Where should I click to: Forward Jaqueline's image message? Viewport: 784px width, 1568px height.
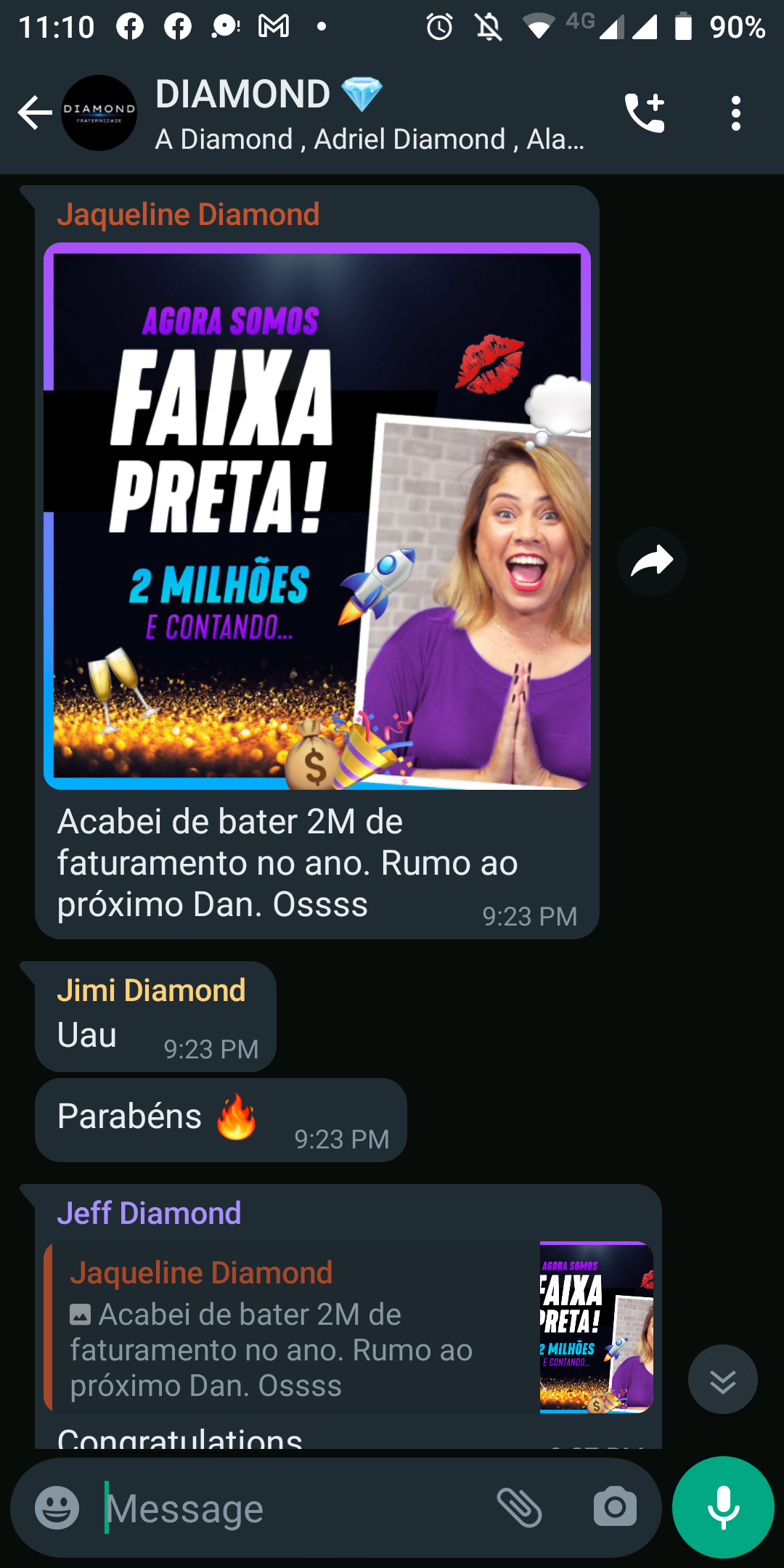tap(651, 561)
